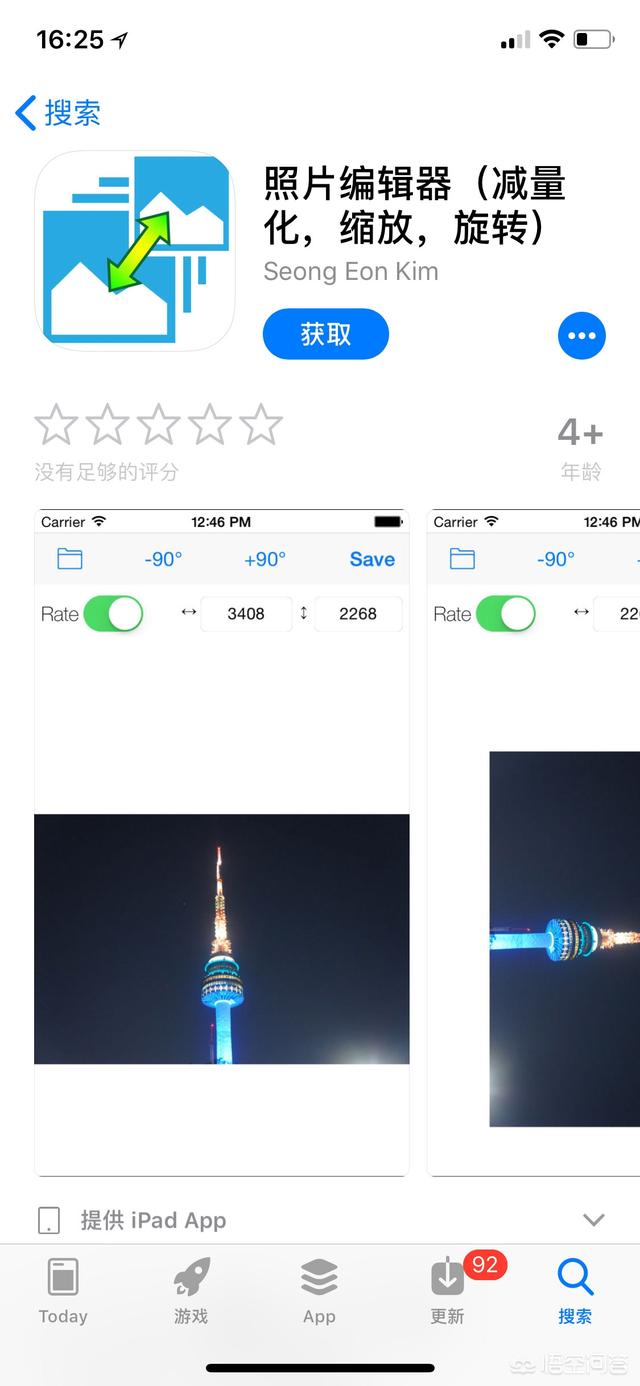This screenshot has height=1386, width=640.
Task: Tap 获取 to download the app
Action: 325,334
